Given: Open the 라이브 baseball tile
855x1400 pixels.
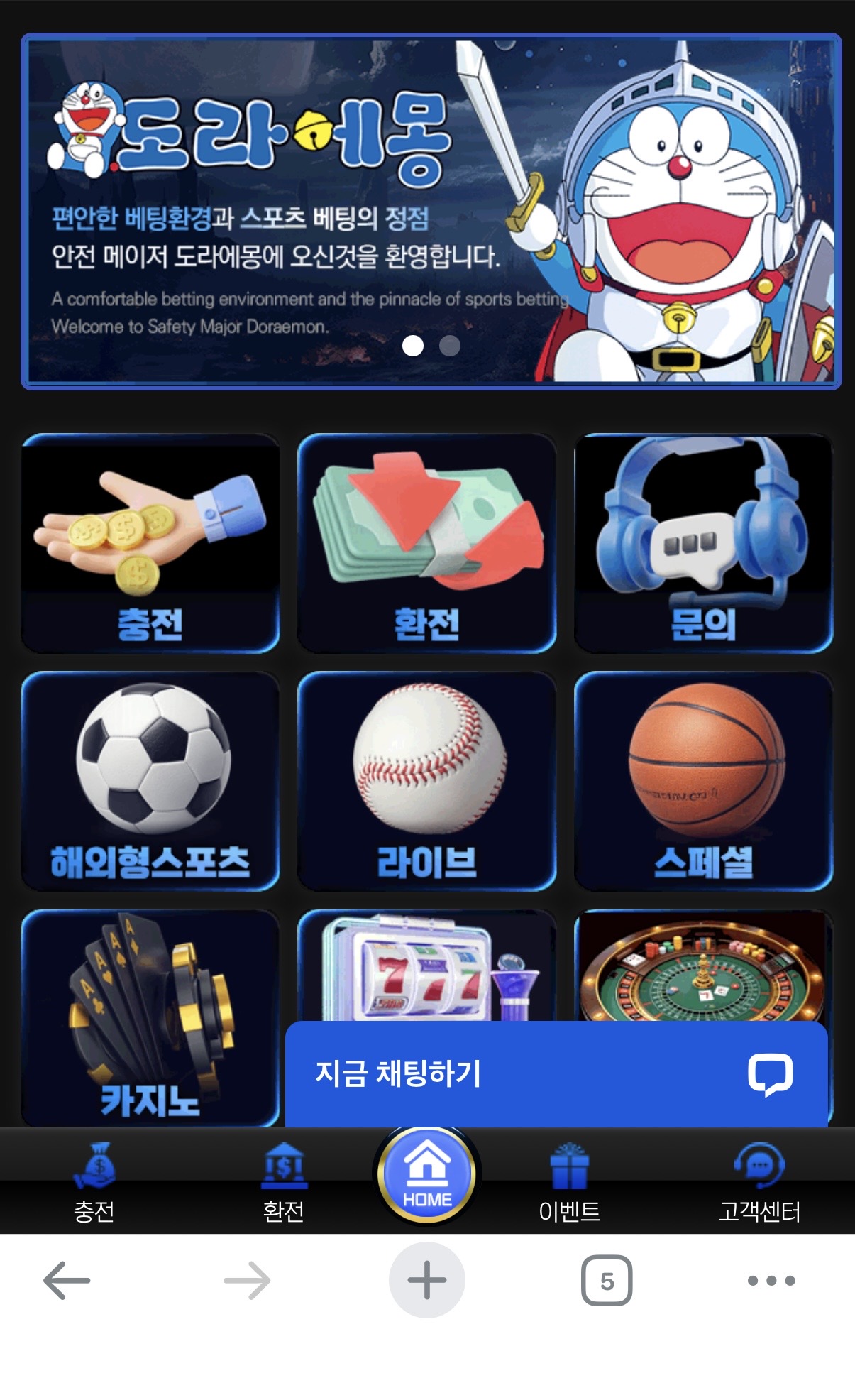Looking at the screenshot, I should tap(426, 780).
